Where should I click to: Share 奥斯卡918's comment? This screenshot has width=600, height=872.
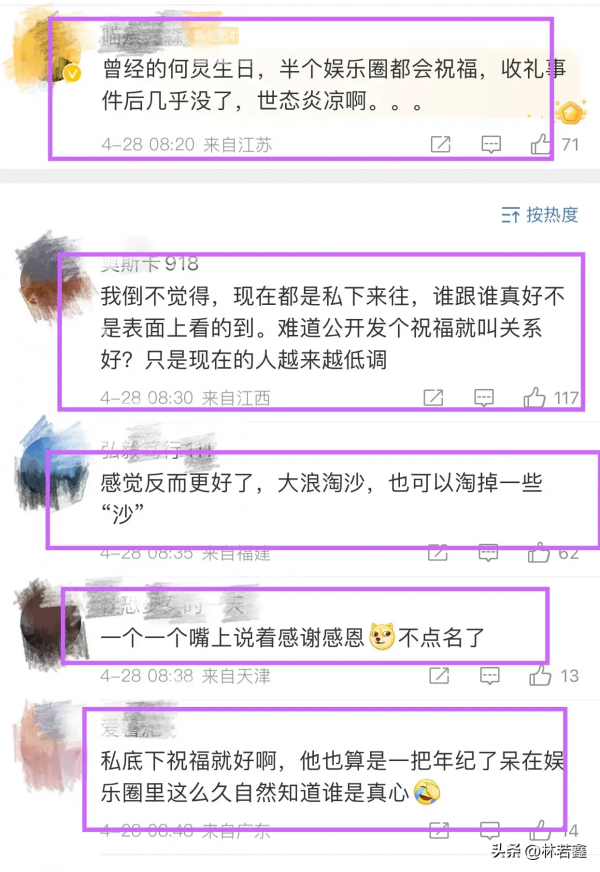point(433,398)
